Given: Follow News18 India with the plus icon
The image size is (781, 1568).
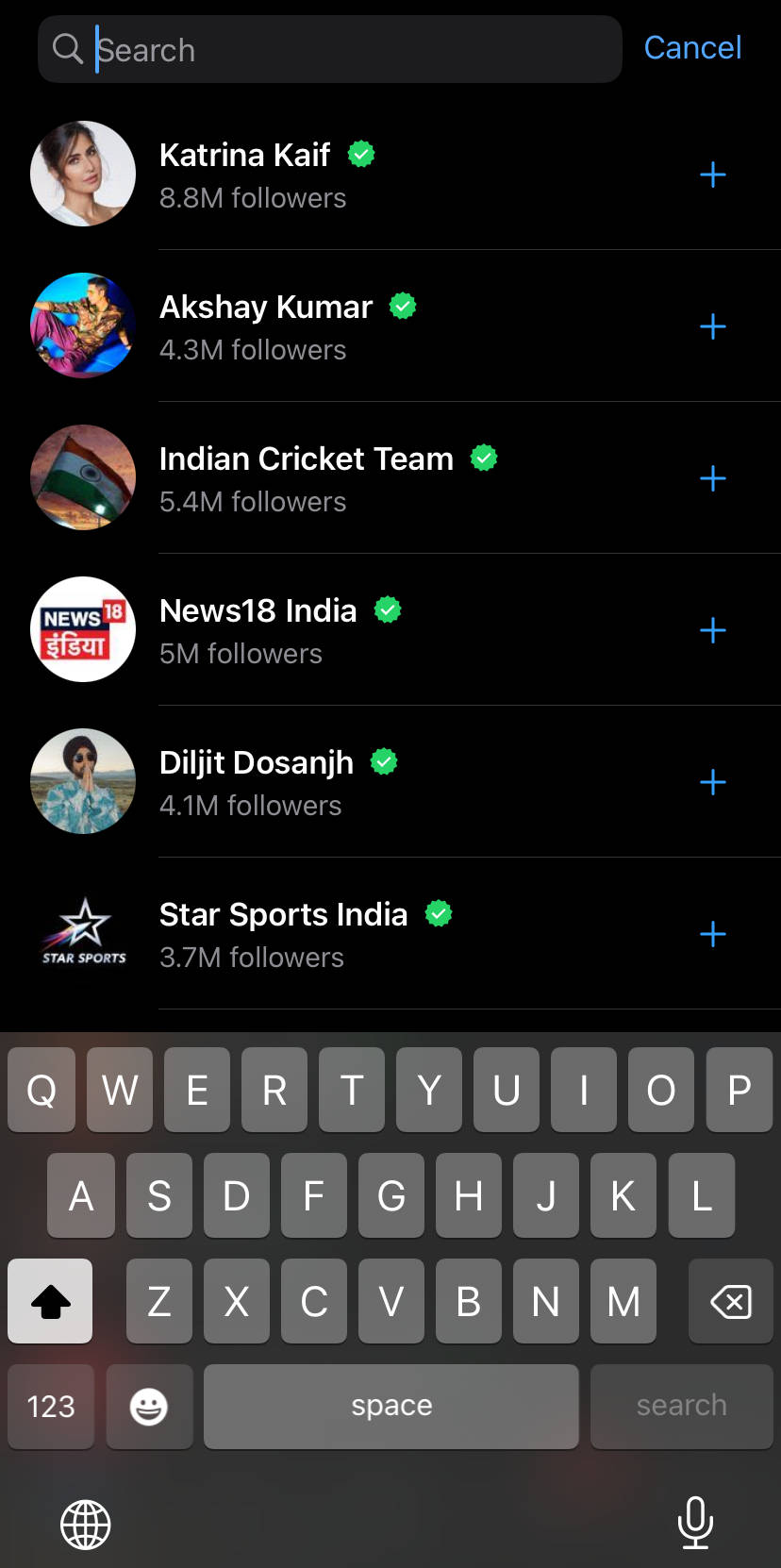Looking at the screenshot, I should pyautogui.click(x=713, y=630).
